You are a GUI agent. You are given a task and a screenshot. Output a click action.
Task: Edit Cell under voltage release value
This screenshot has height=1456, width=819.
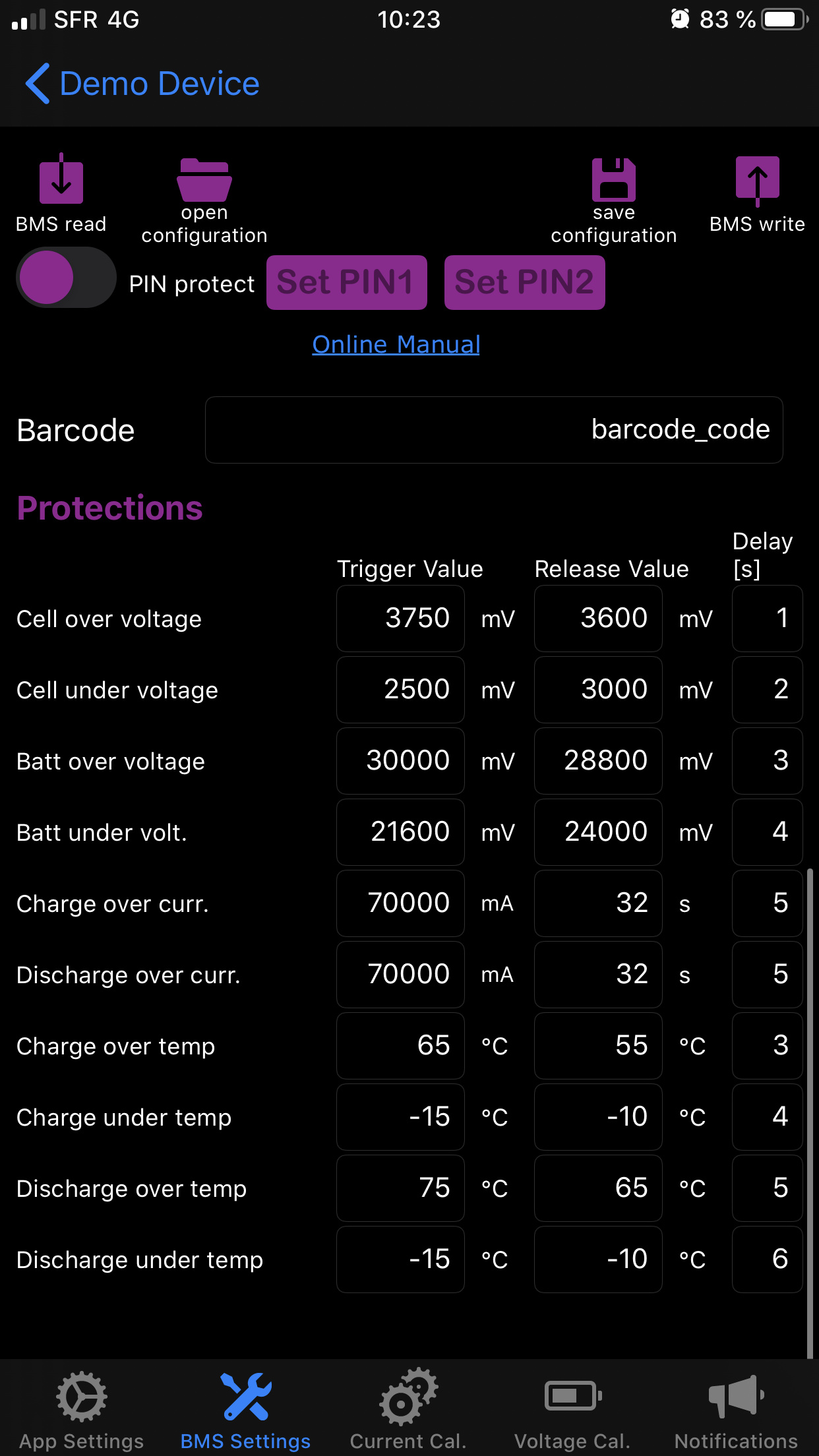point(599,690)
